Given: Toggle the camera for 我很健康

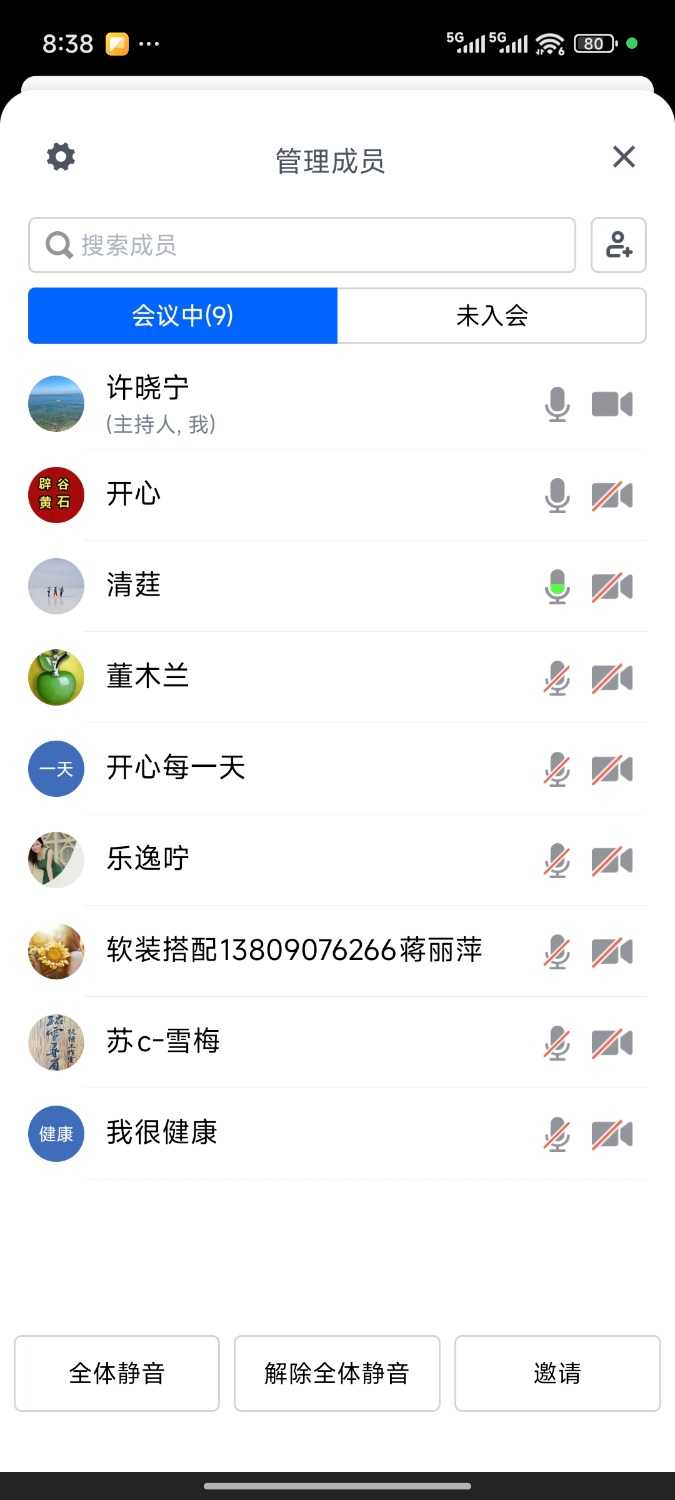Looking at the screenshot, I should pos(612,1134).
